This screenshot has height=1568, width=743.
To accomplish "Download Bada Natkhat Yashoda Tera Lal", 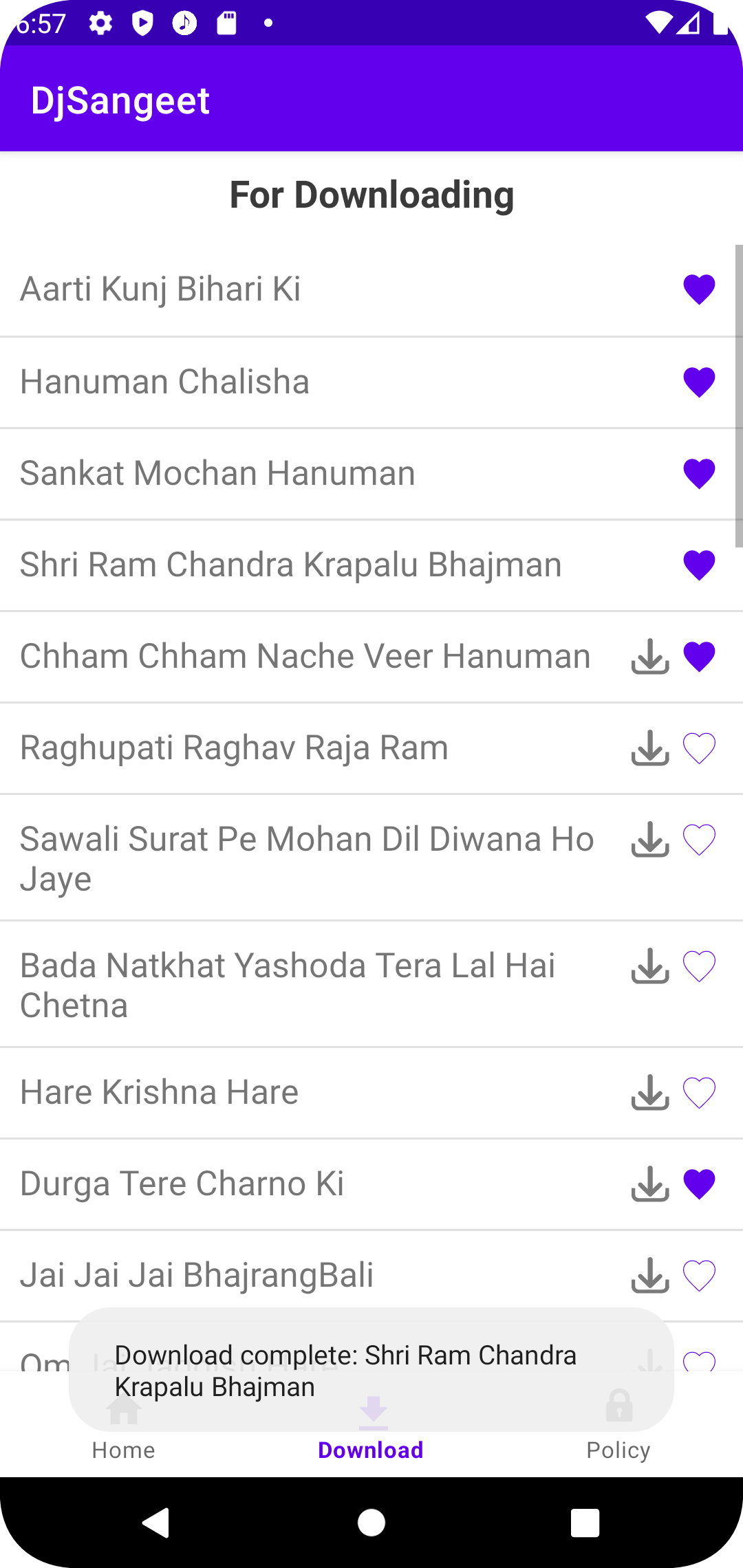I will pyautogui.click(x=649, y=966).
